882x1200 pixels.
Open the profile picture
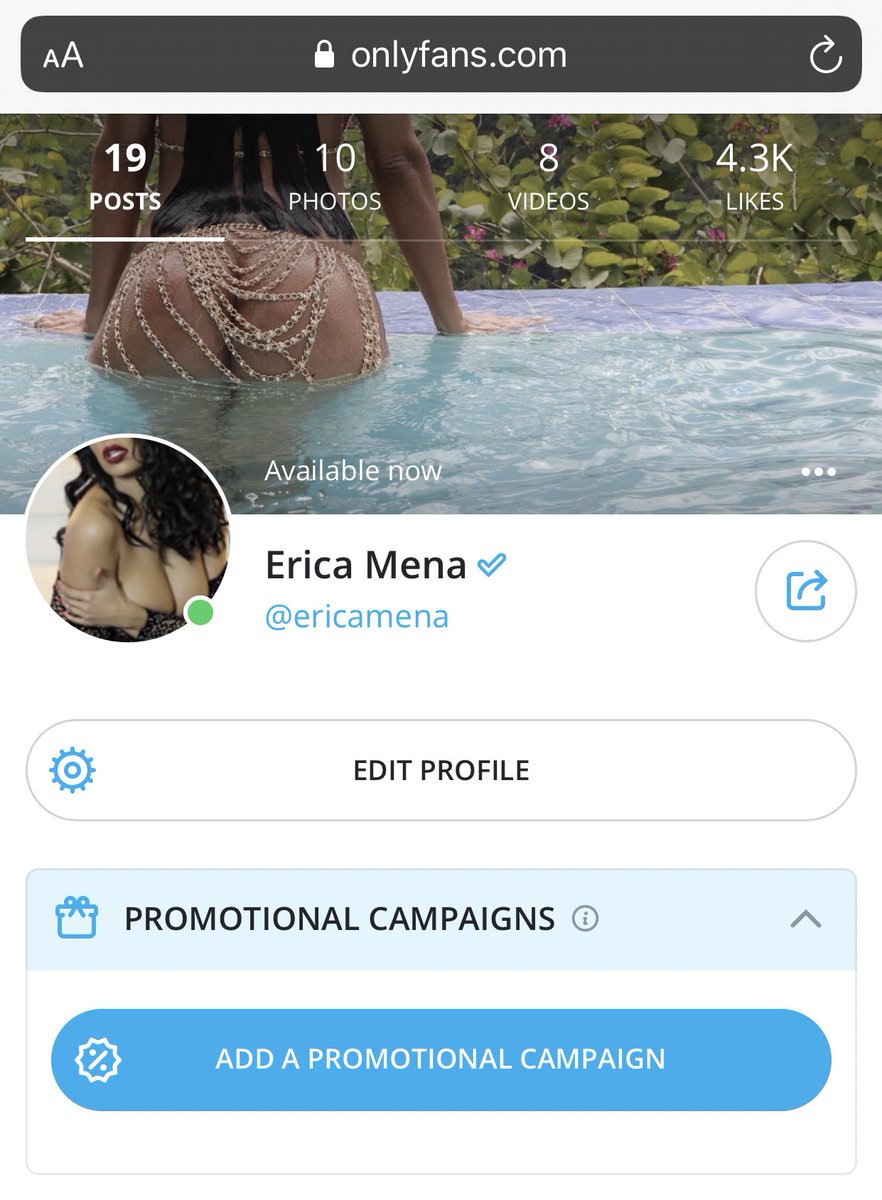point(128,538)
